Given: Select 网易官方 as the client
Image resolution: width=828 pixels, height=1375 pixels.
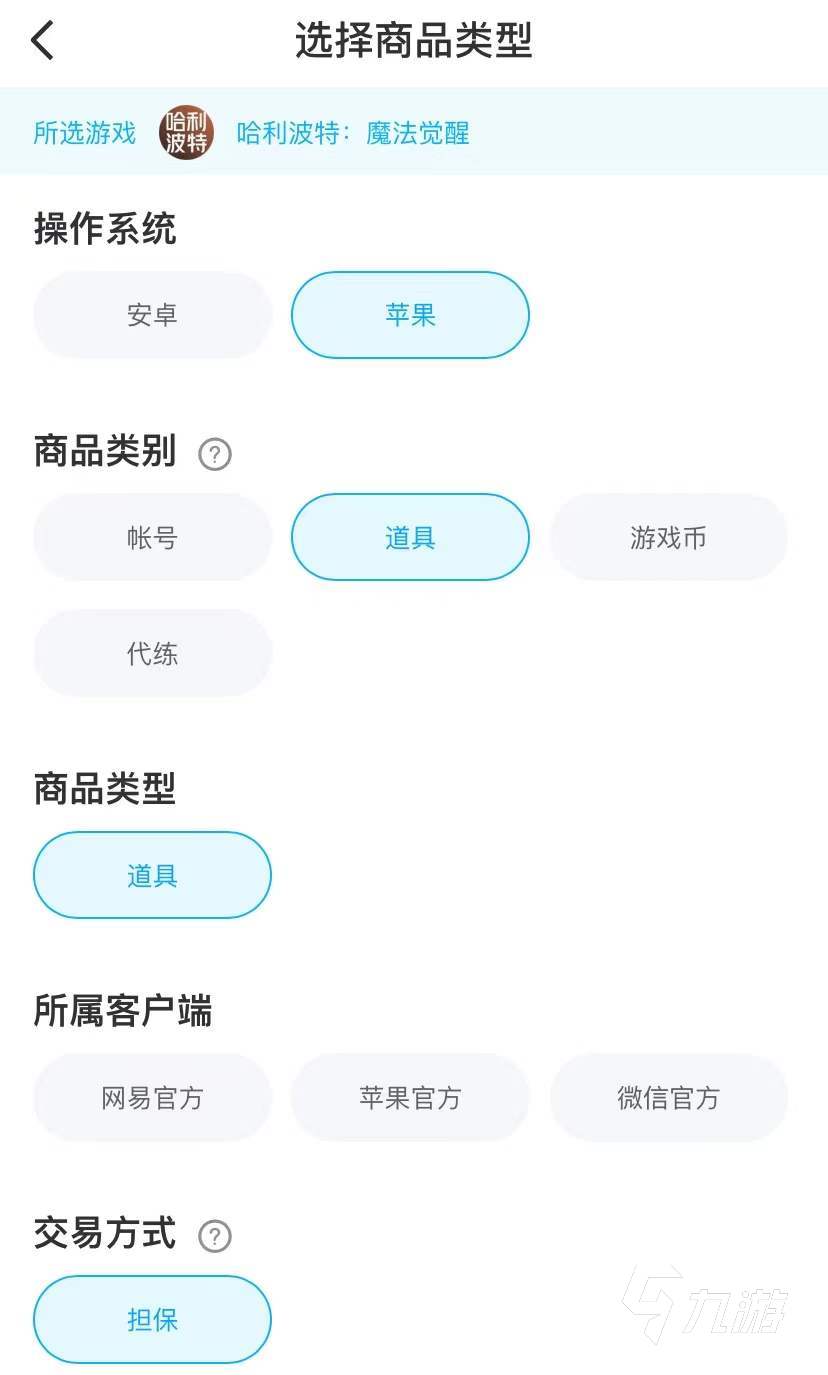Looking at the screenshot, I should pos(153,1098).
